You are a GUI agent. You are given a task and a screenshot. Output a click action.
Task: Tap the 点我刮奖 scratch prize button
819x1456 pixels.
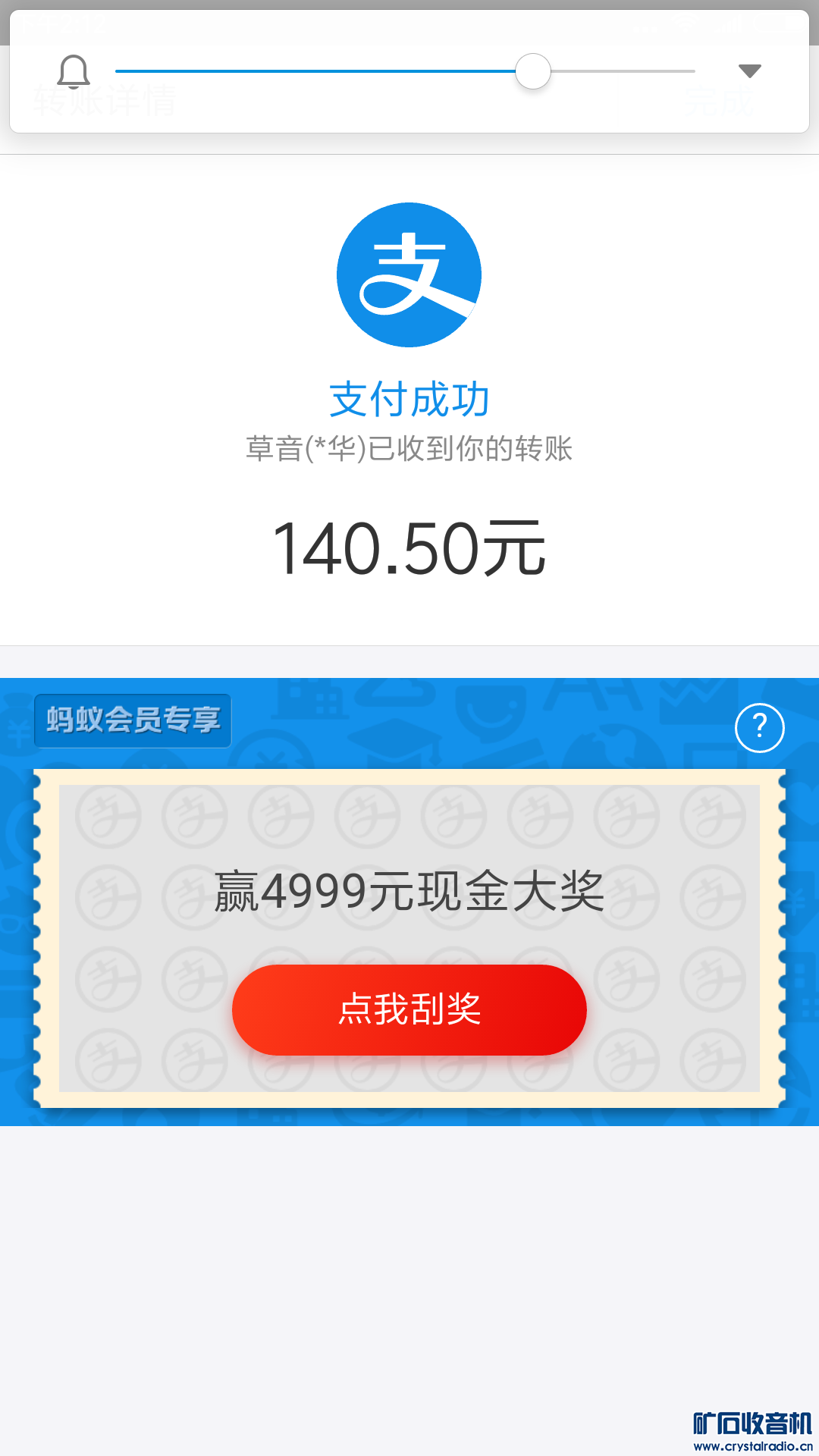(x=409, y=1009)
